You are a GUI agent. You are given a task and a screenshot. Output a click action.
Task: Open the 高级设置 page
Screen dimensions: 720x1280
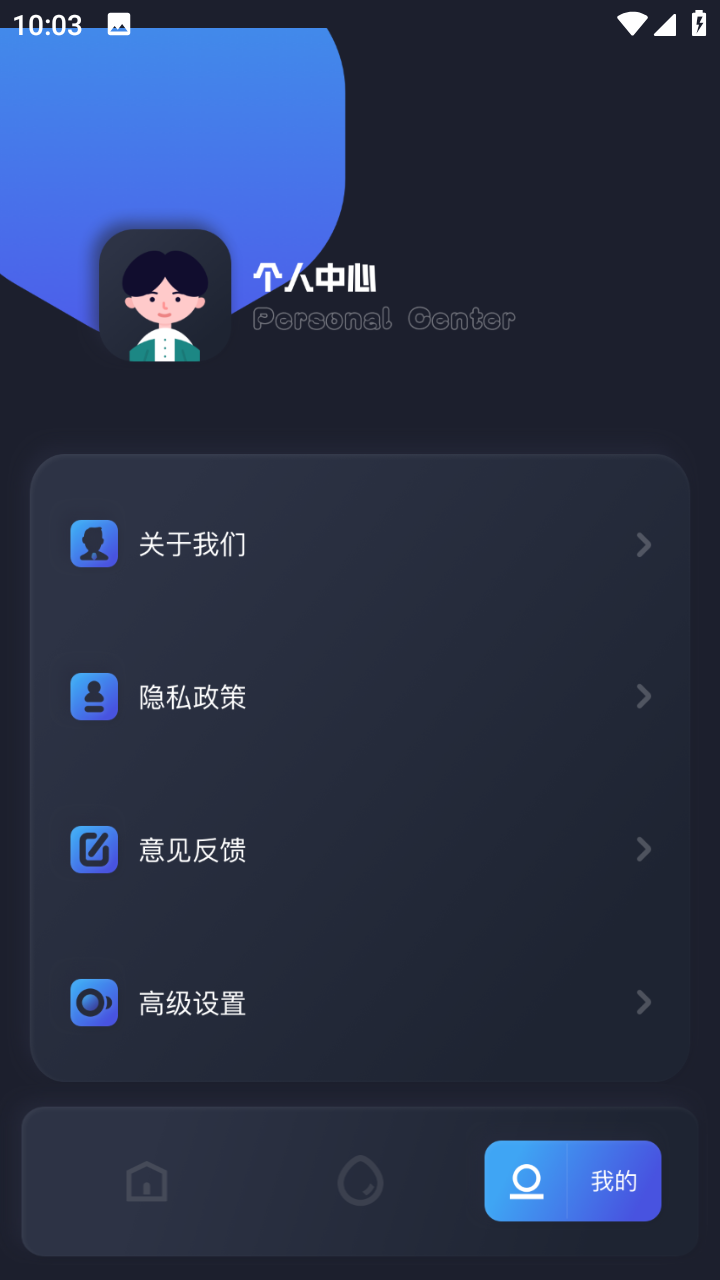click(x=193, y=1002)
